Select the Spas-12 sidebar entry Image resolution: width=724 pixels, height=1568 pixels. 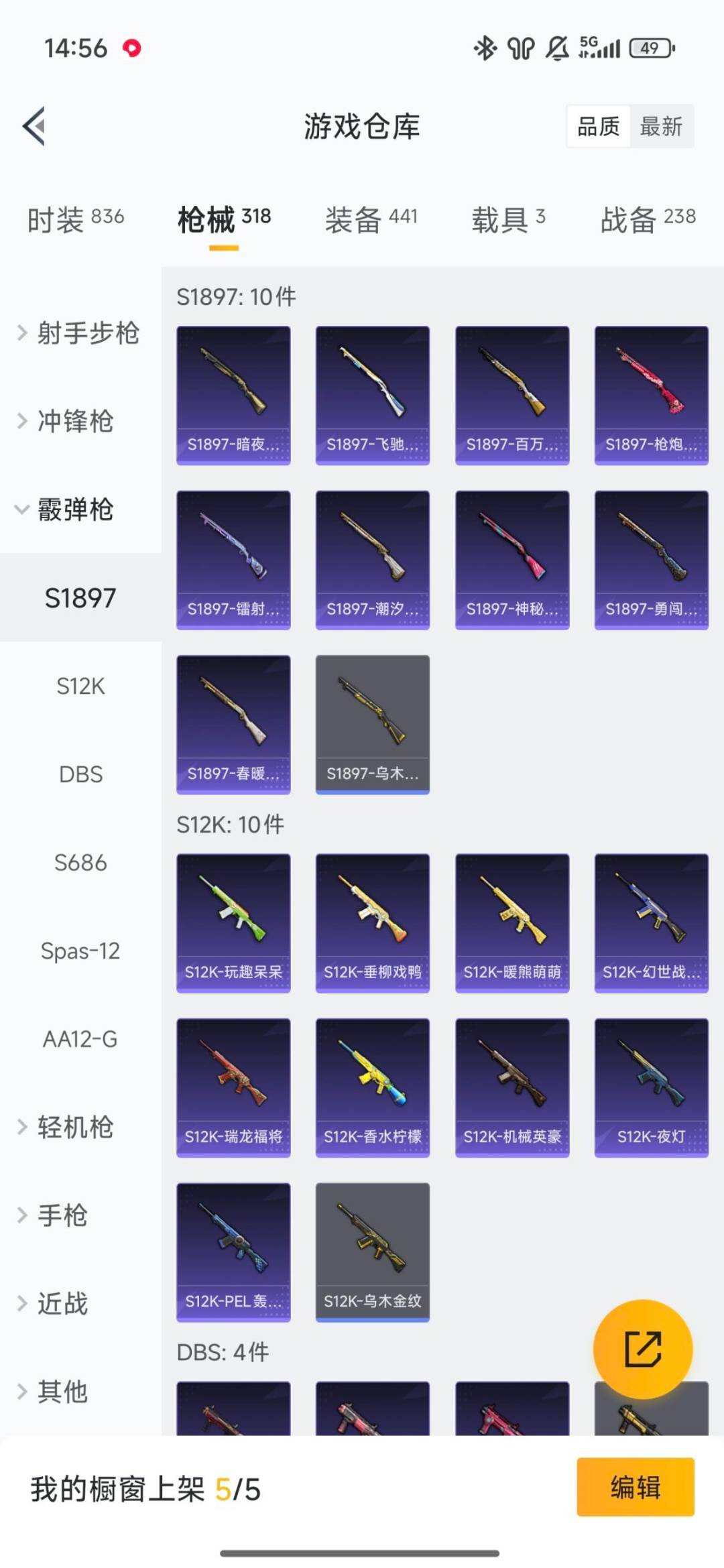pos(81,951)
